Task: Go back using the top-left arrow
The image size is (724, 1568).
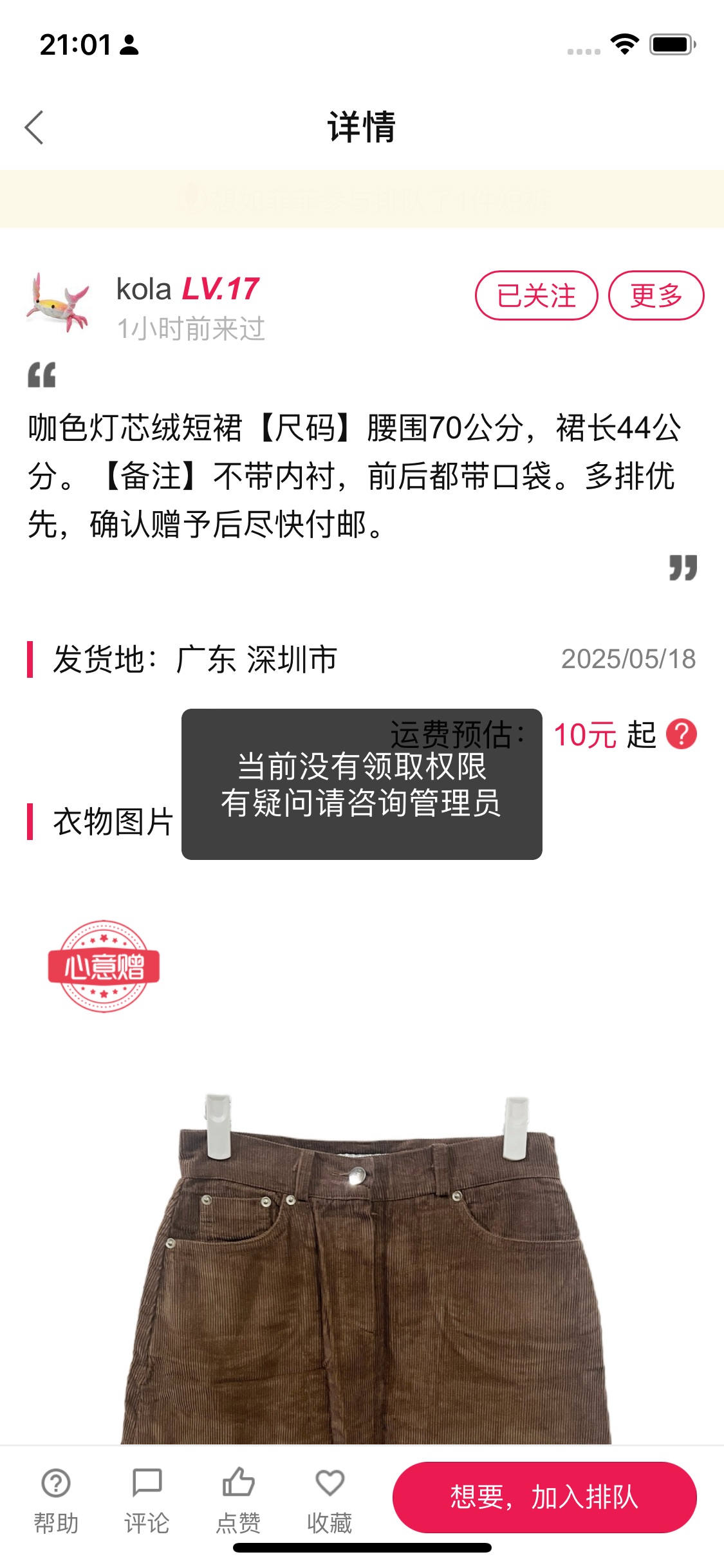Action: click(34, 127)
